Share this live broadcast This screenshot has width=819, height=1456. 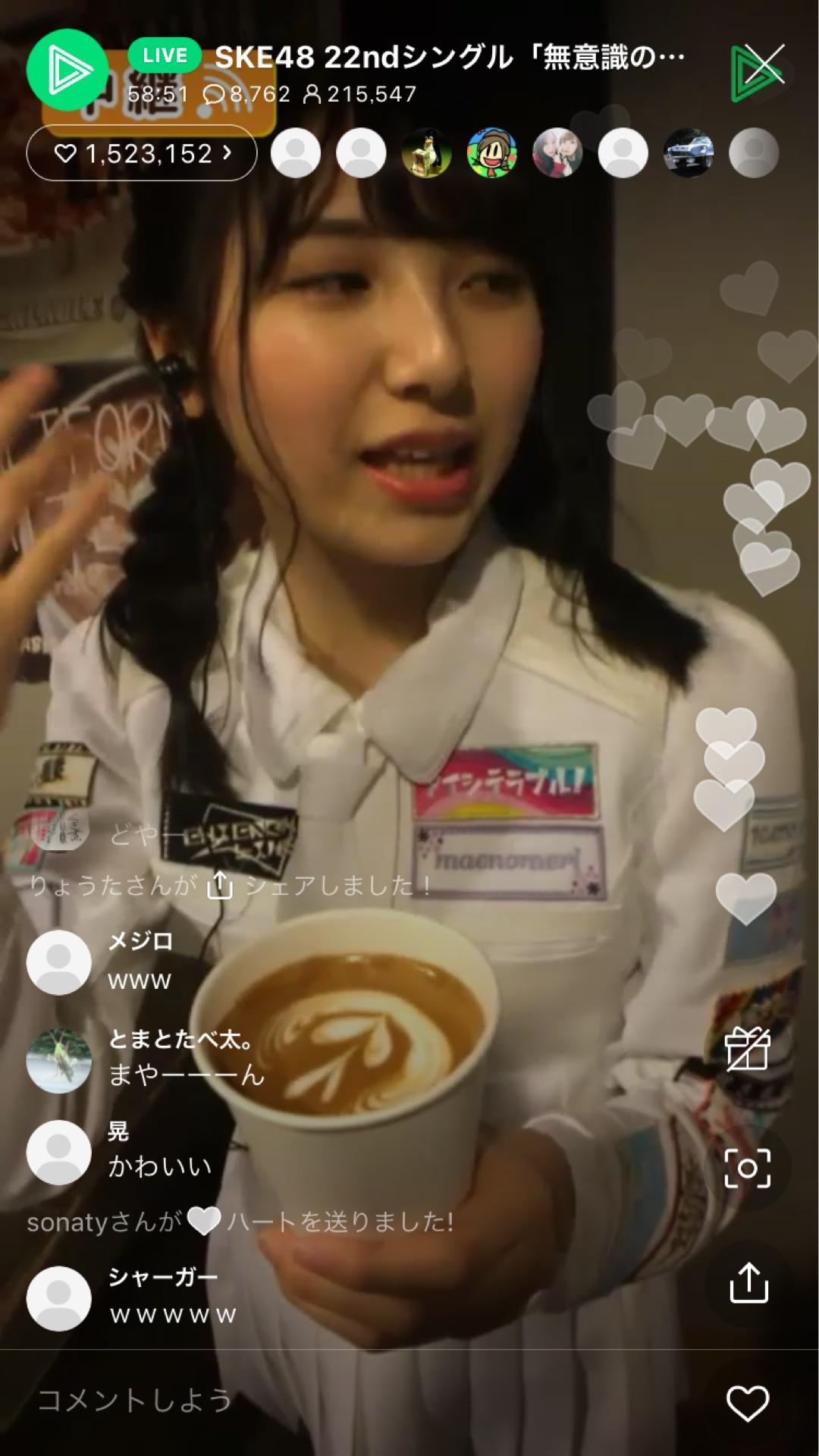[x=748, y=1282]
